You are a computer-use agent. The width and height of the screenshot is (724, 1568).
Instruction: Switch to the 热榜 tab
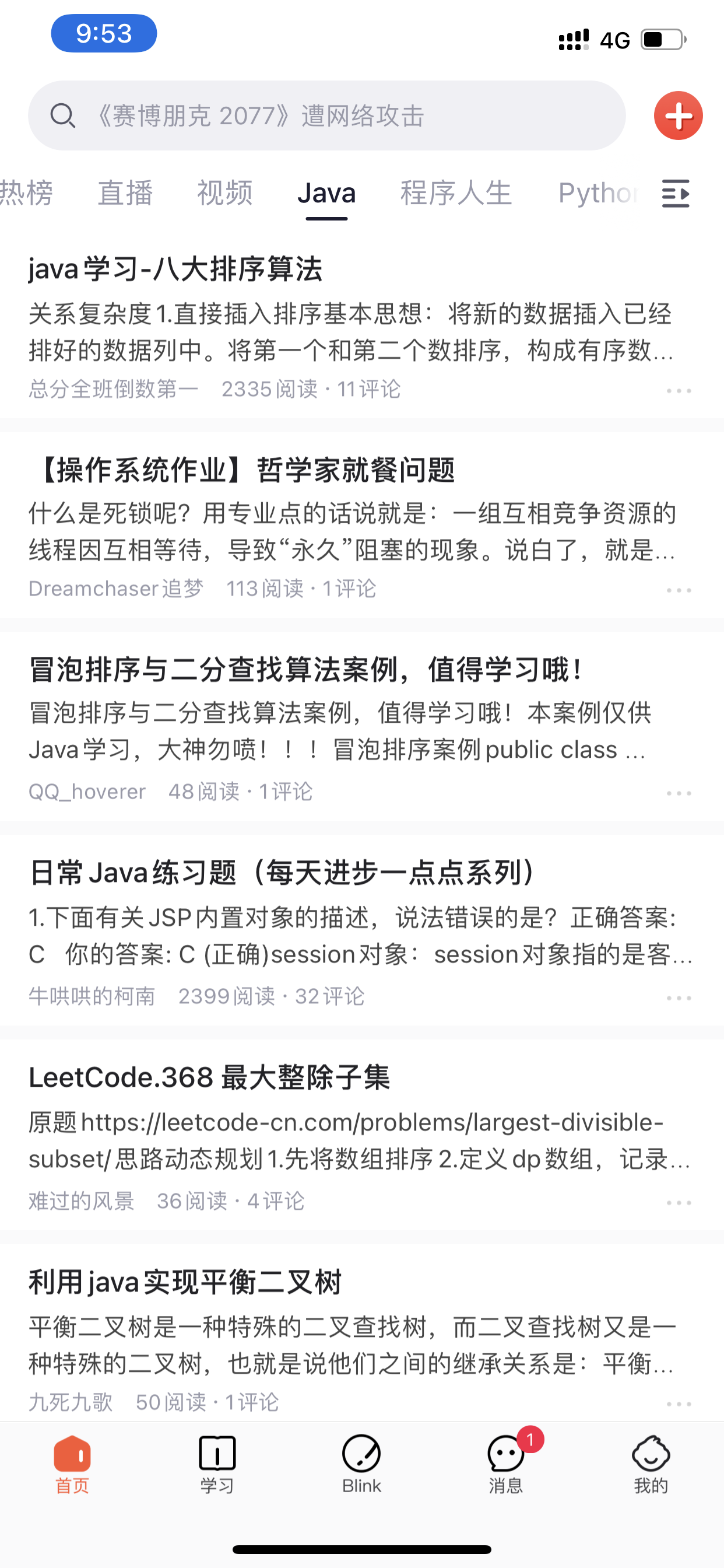pyautogui.click(x=26, y=194)
